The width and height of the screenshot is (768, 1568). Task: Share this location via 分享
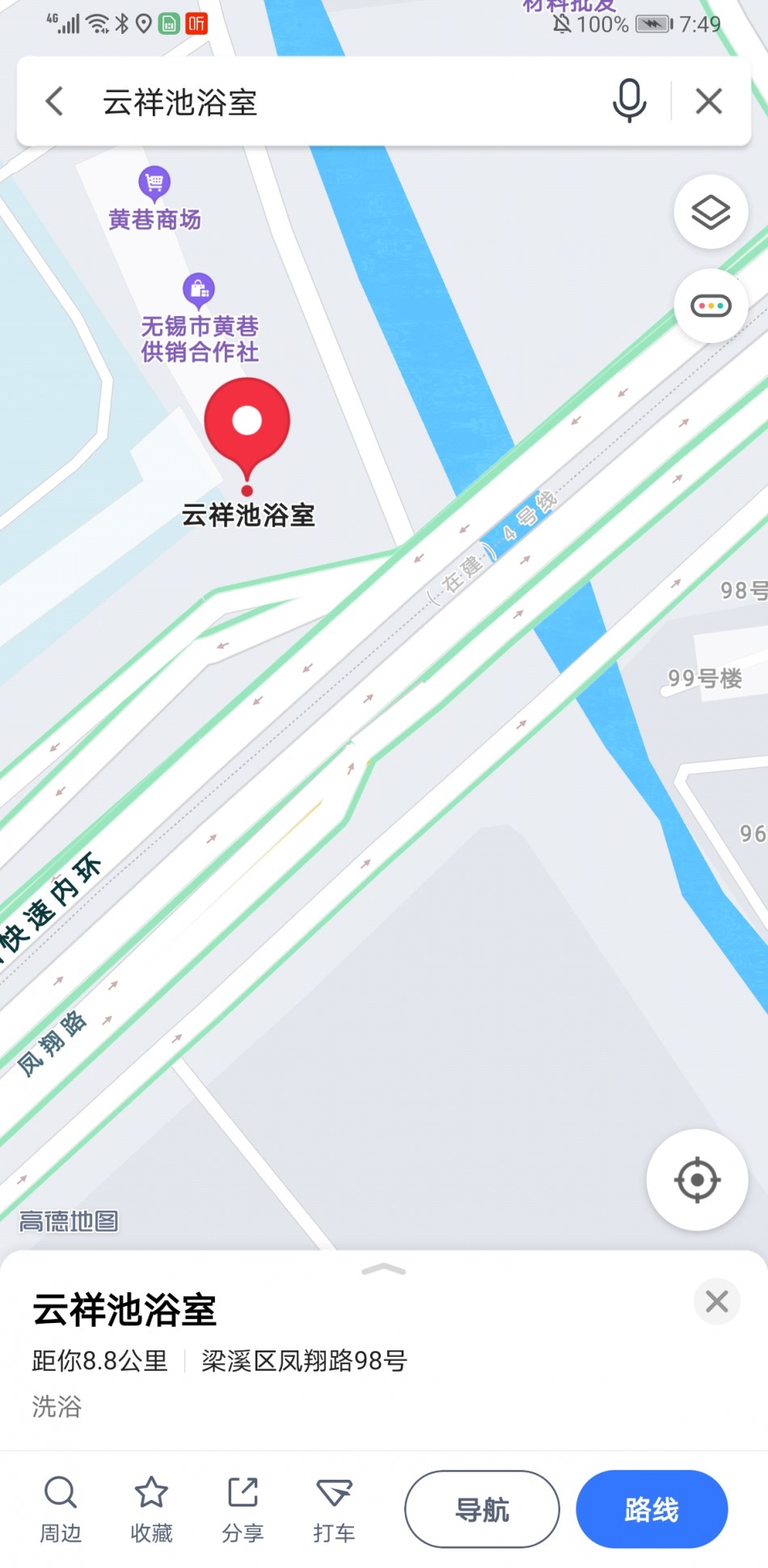tap(243, 1508)
